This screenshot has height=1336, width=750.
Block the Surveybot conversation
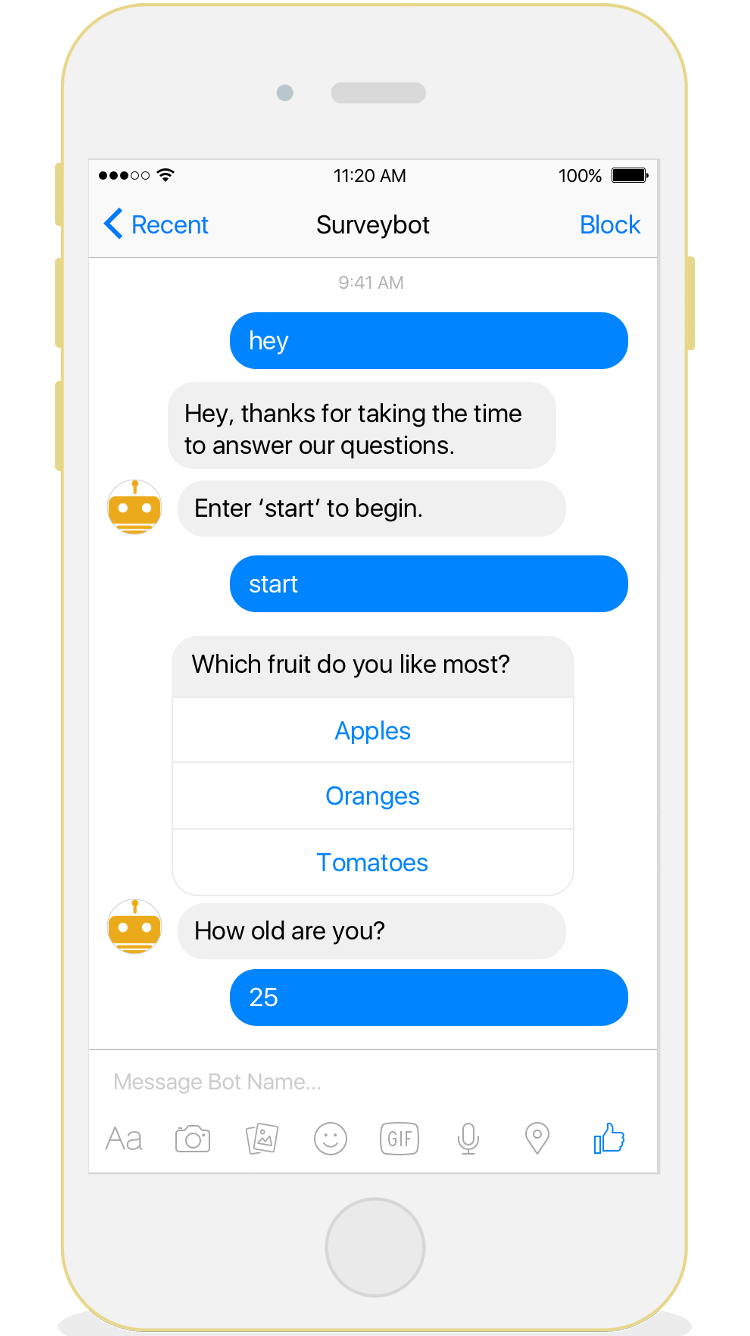(x=609, y=225)
